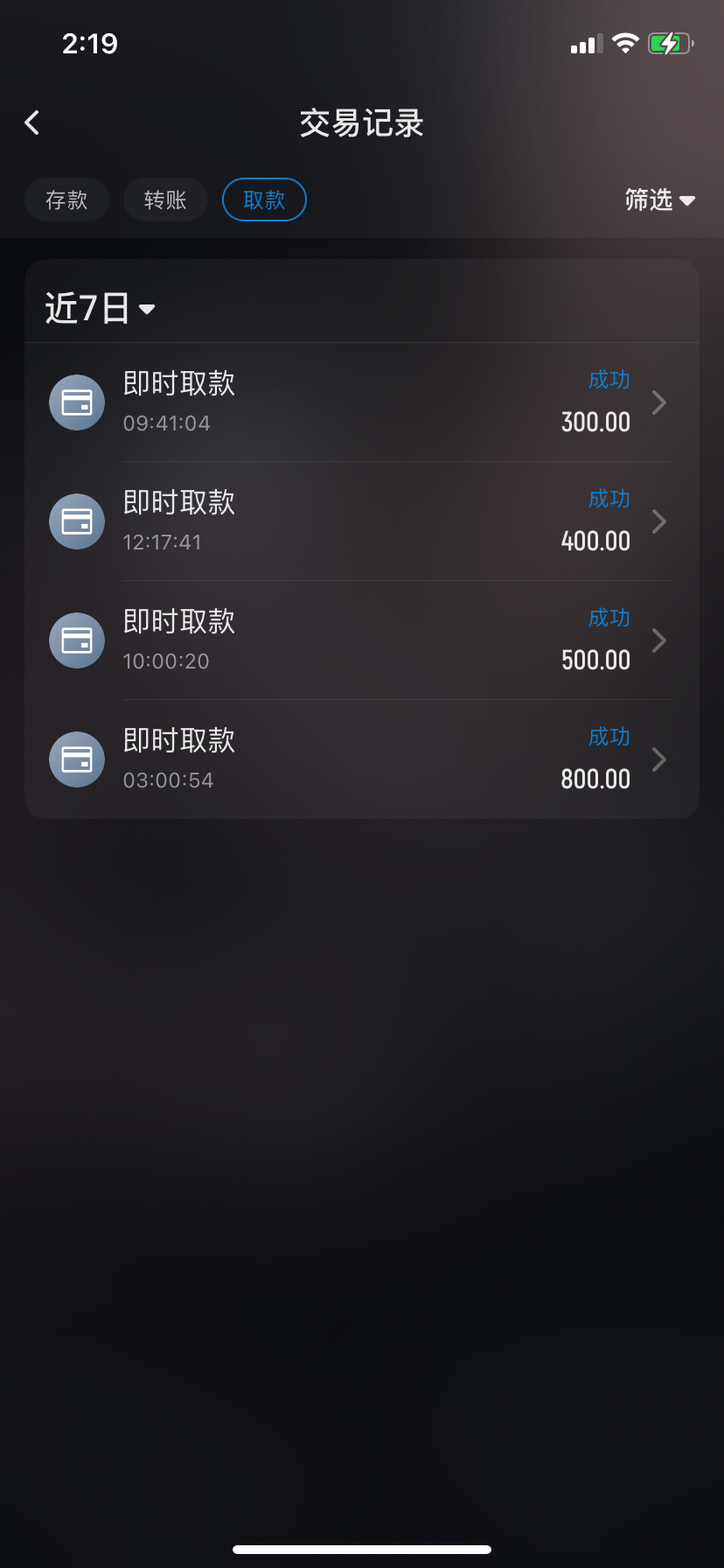Open the 300.00 即时取款 record
The height and width of the screenshot is (1568, 724).
tap(362, 402)
